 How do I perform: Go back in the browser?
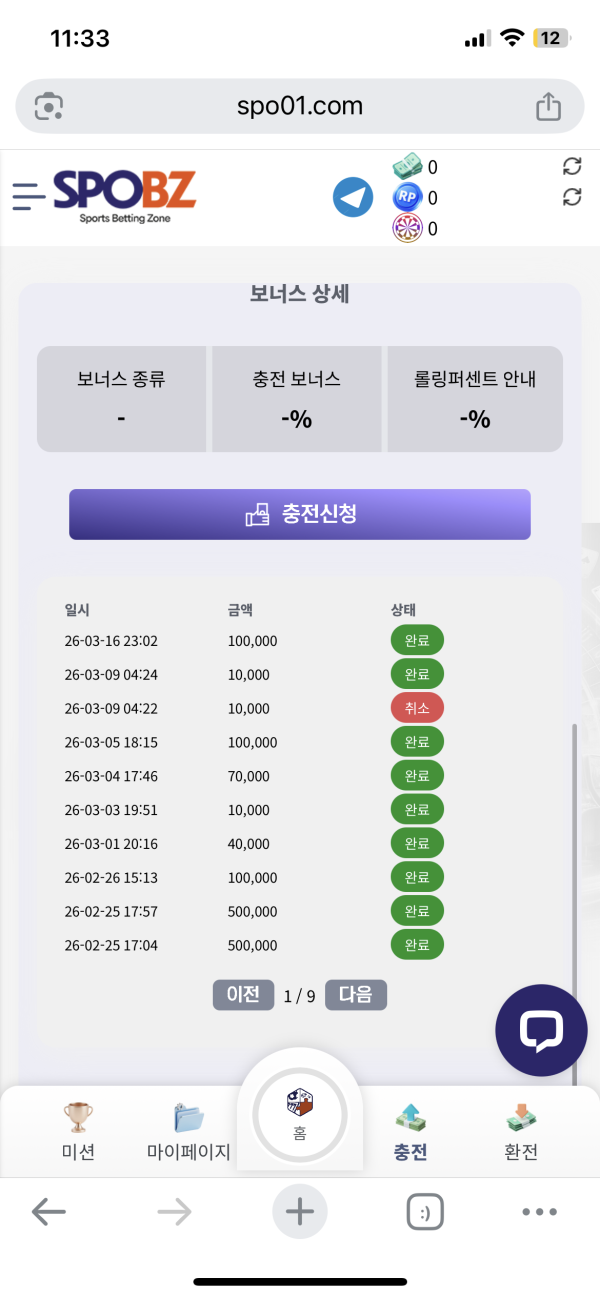pyautogui.click(x=48, y=1212)
